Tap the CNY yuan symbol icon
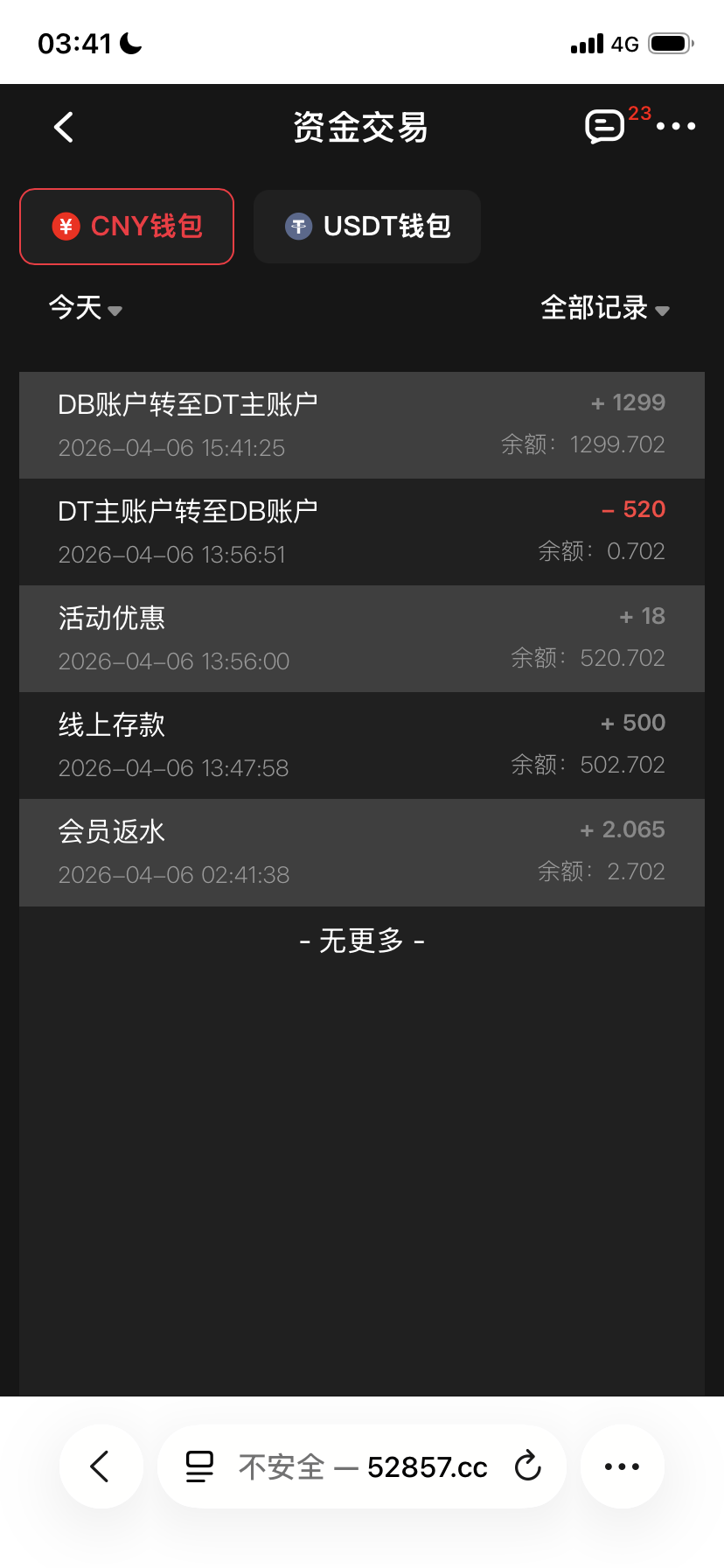This screenshot has height=1568, width=724. point(66,226)
